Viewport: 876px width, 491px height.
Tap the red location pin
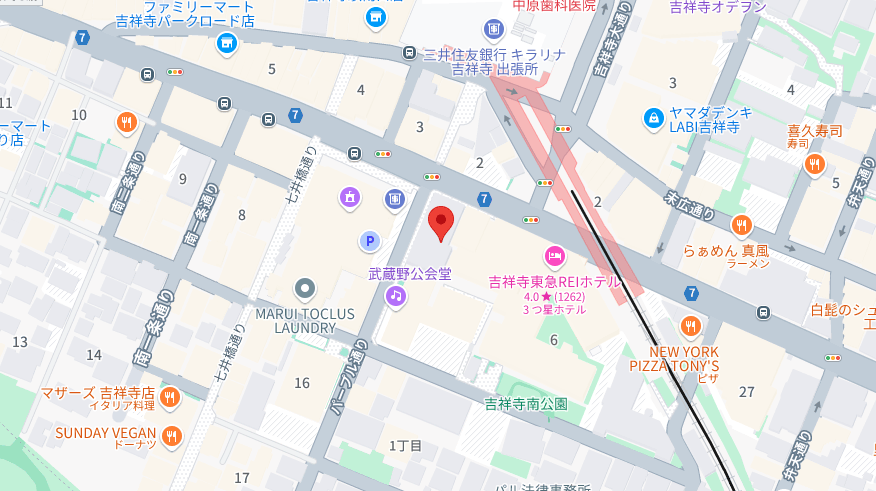(x=441, y=222)
